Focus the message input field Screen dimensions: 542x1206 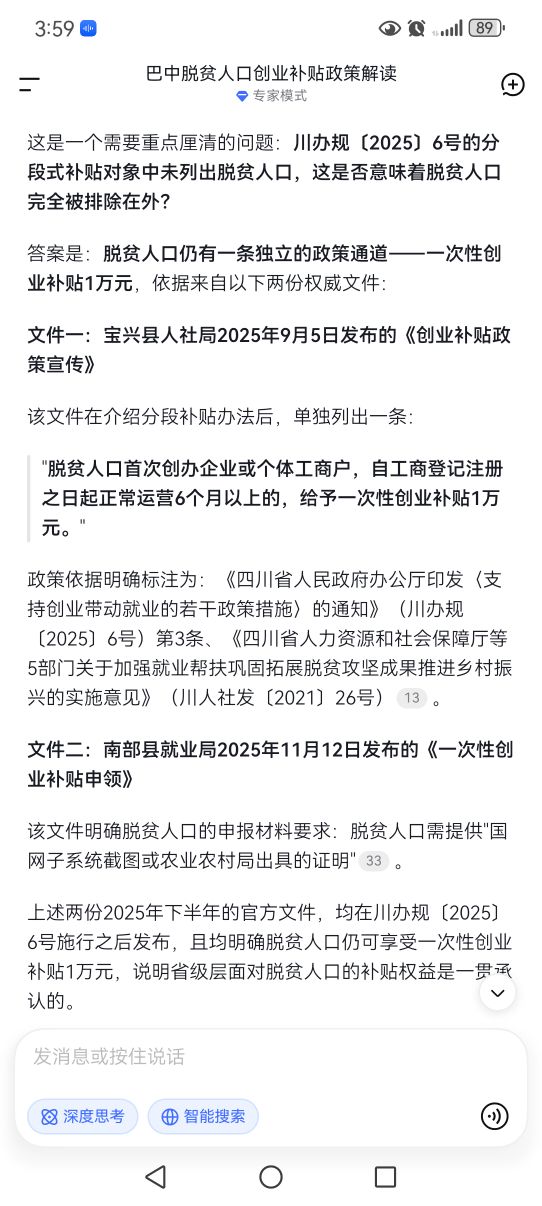[270, 1056]
